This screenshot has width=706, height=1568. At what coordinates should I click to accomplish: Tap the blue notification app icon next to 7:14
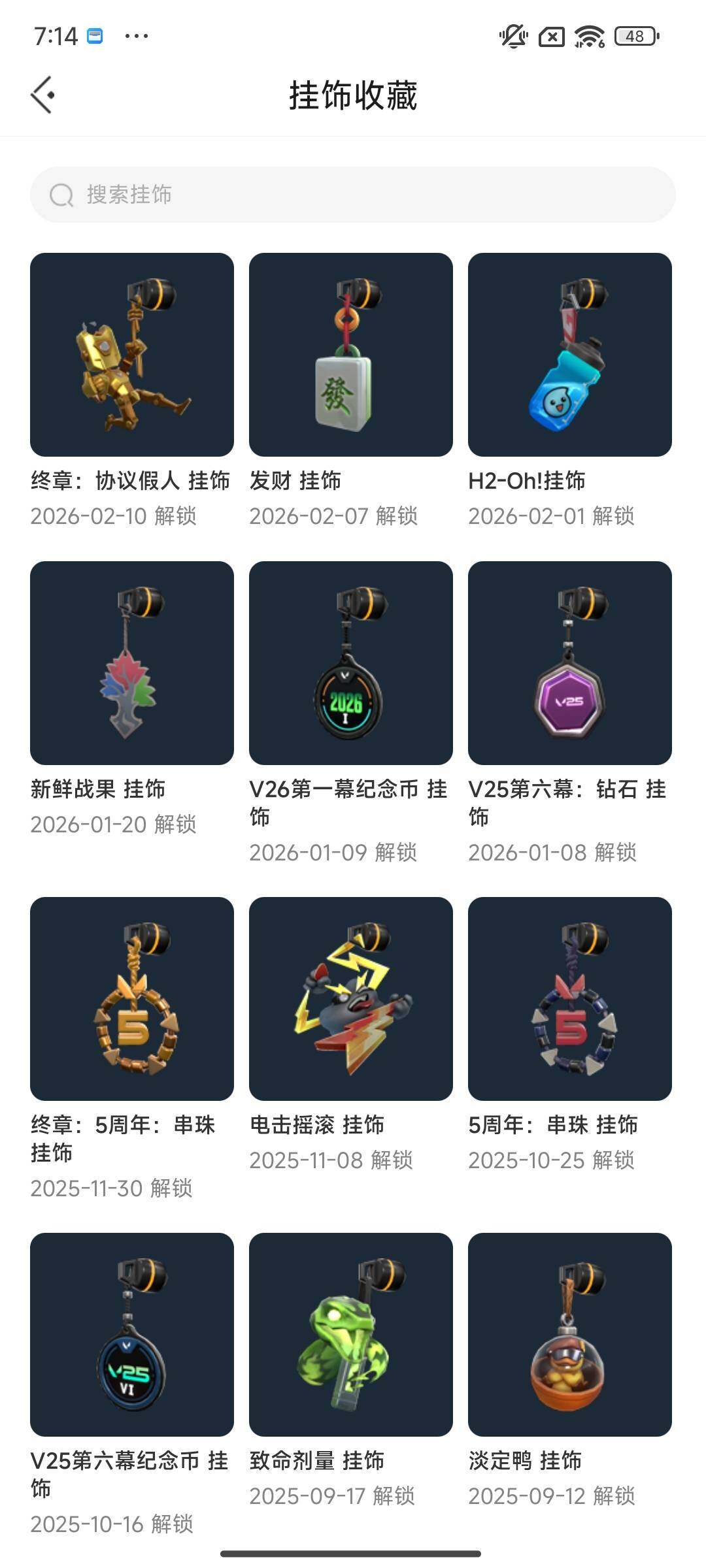point(95,35)
